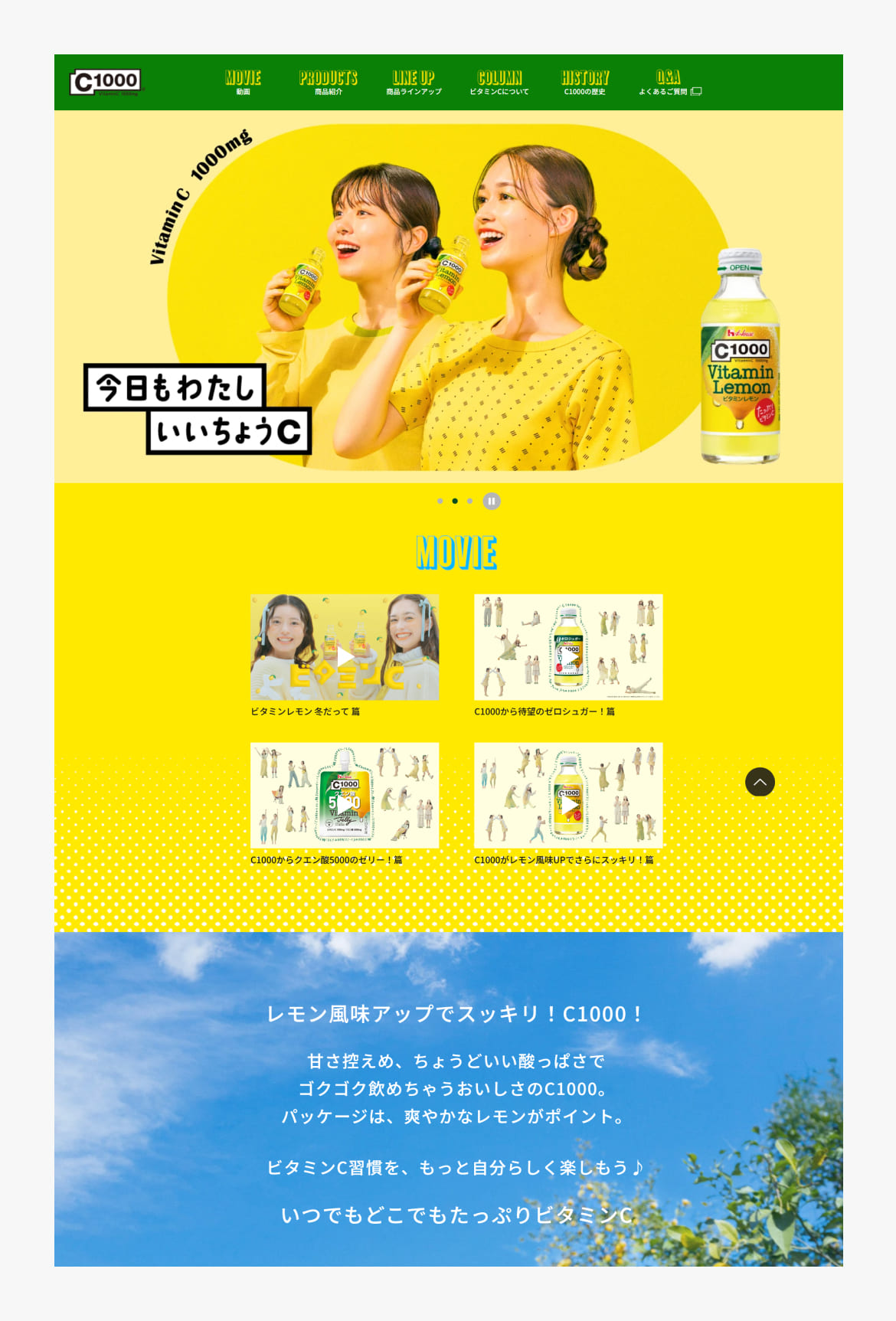Open HISTORY C1000の歴史
Image resolution: width=896 pixels, height=1321 pixels.
(x=584, y=82)
